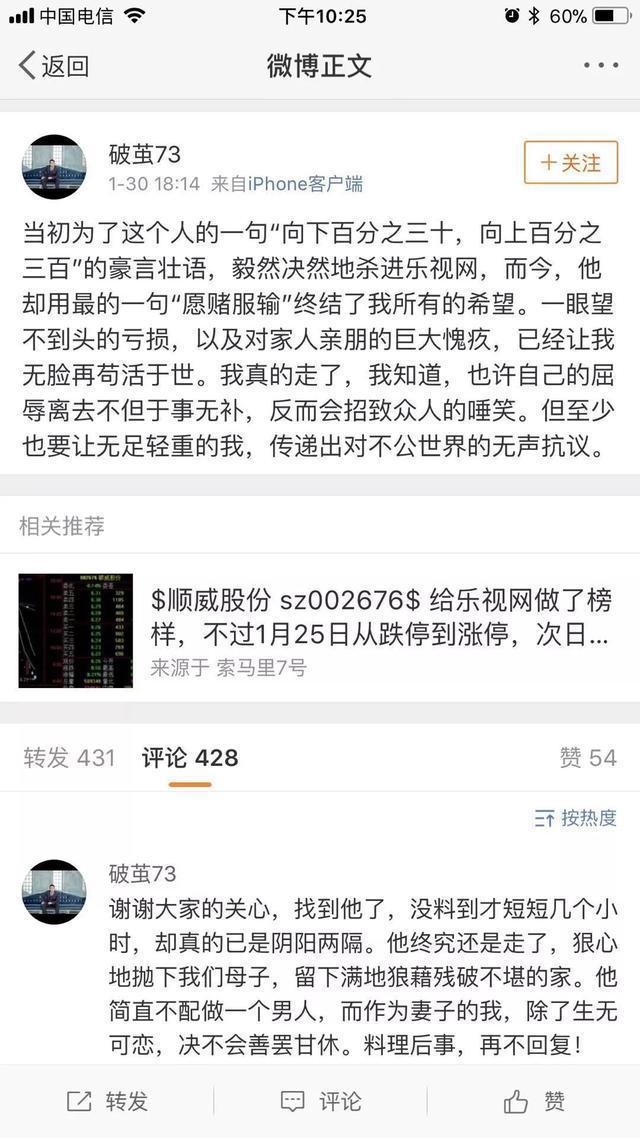This screenshot has width=640, height=1138.
Task: Follow 破茧73 with the 关注 button
Action: pos(571,162)
